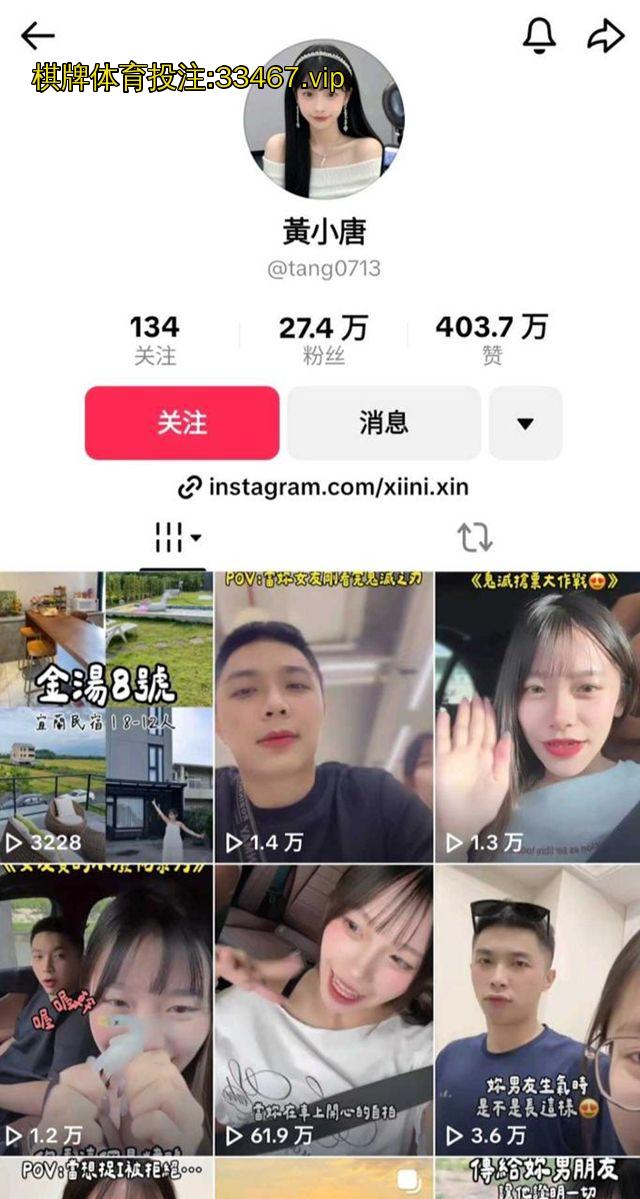Open the profile avatar of 黃小唐

pyautogui.click(x=323, y=119)
